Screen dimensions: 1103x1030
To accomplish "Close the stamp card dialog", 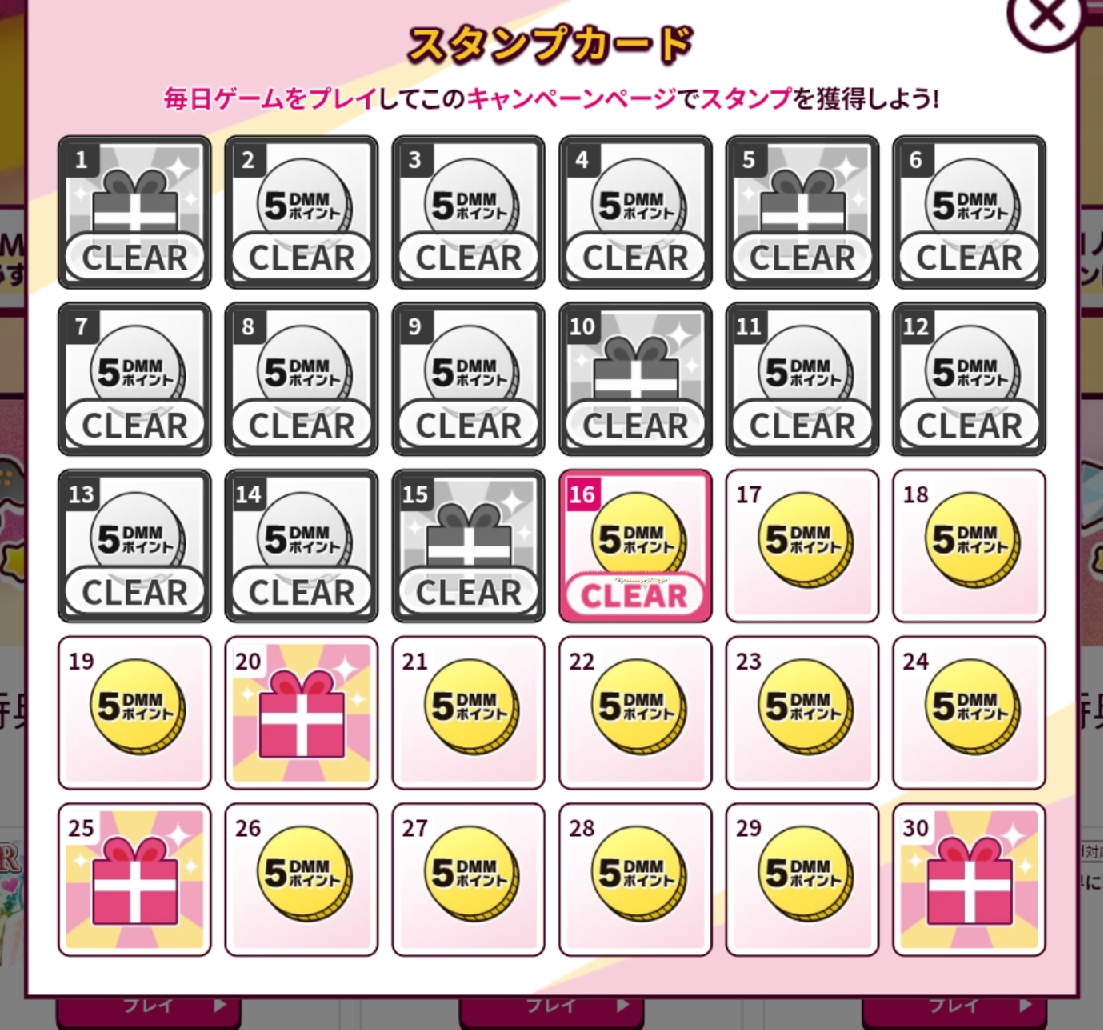I will tap(1047, 20).
